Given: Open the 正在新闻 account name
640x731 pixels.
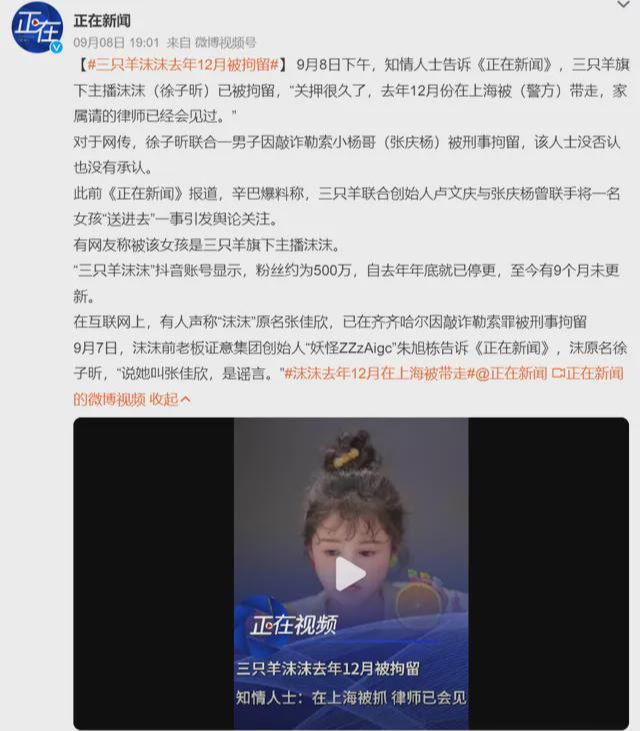Looking at the screenshot, I should point(102,20).
